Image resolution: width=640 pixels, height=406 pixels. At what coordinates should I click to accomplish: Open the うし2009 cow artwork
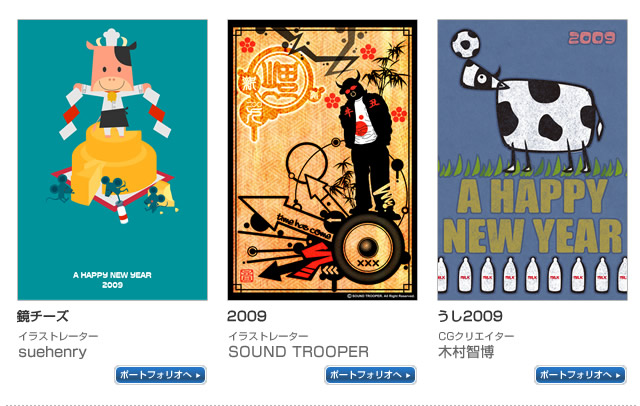[x=532, y=160]
